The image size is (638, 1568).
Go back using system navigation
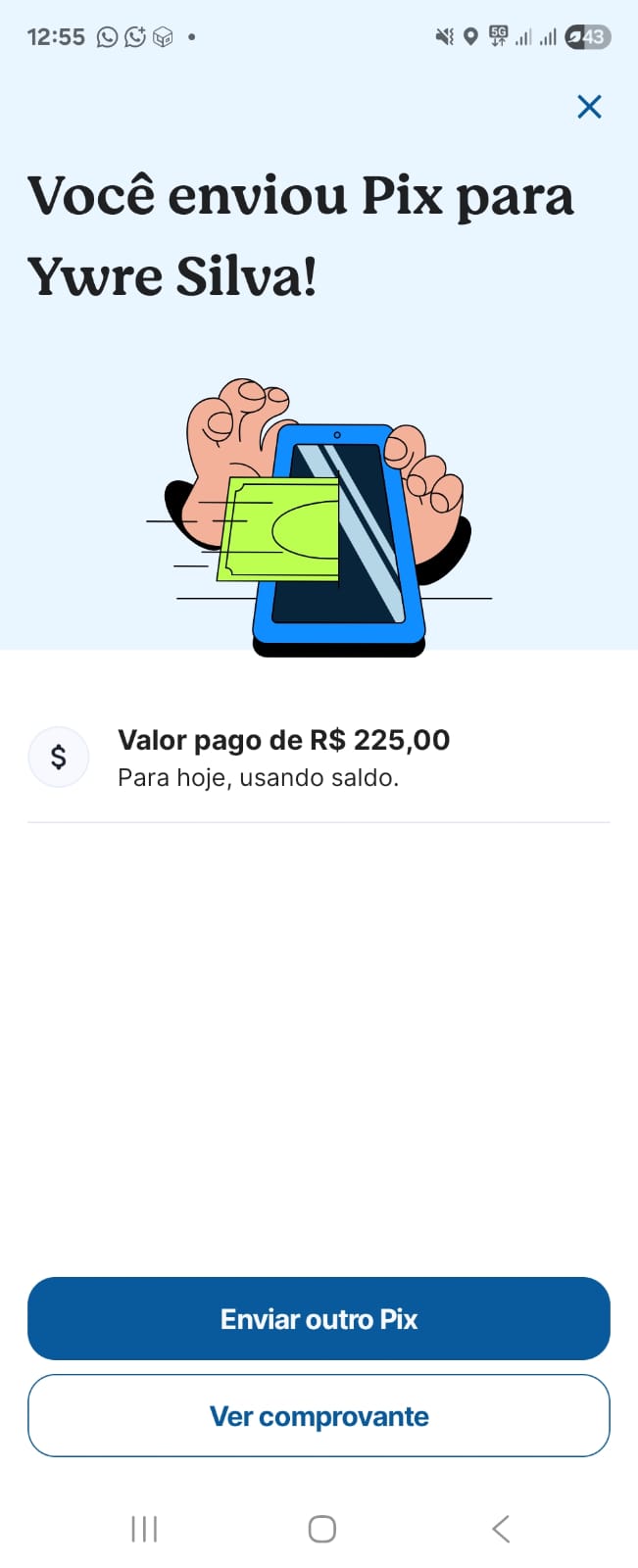(501, 1529)
